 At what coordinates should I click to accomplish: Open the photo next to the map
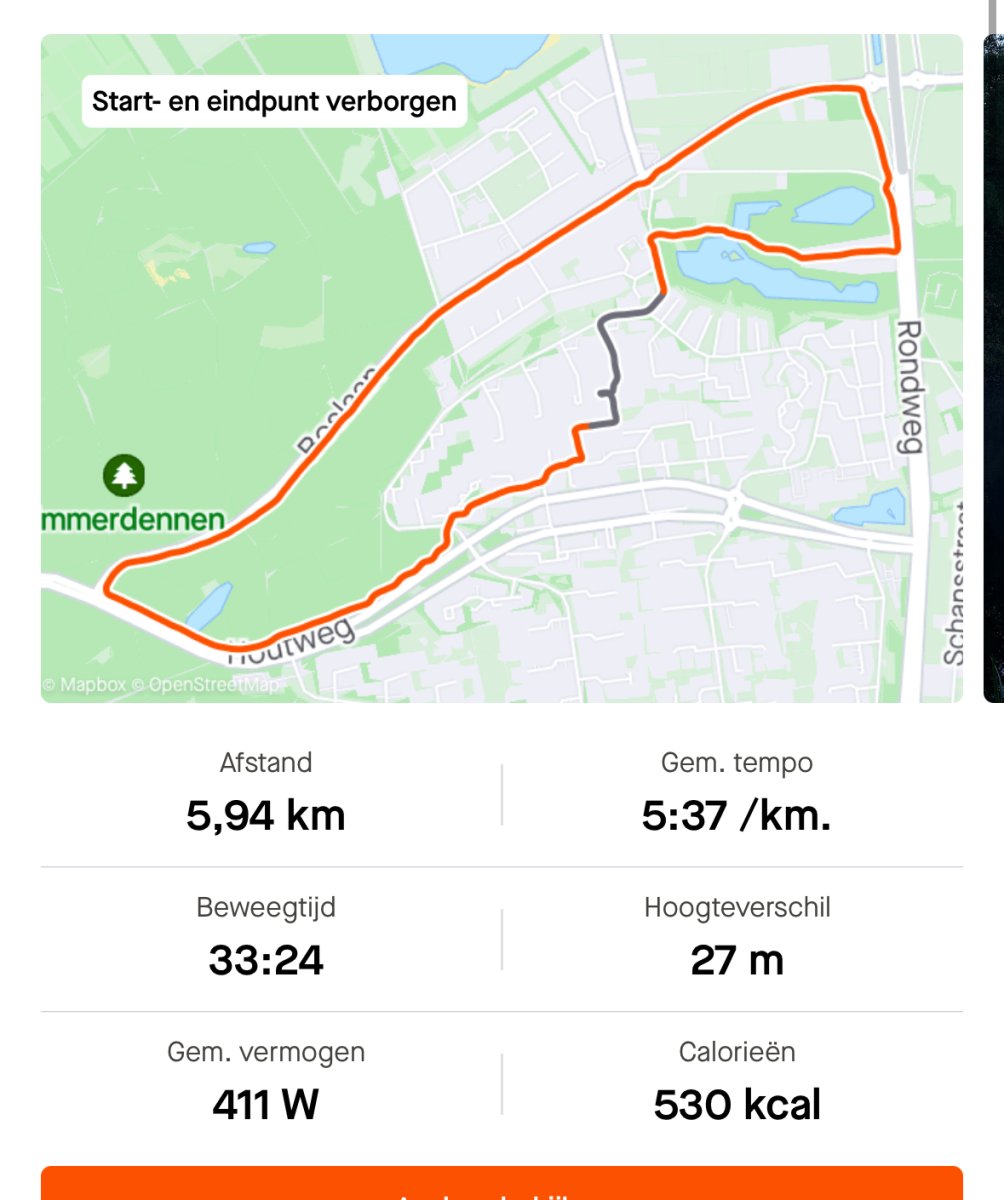coord(994,368)
